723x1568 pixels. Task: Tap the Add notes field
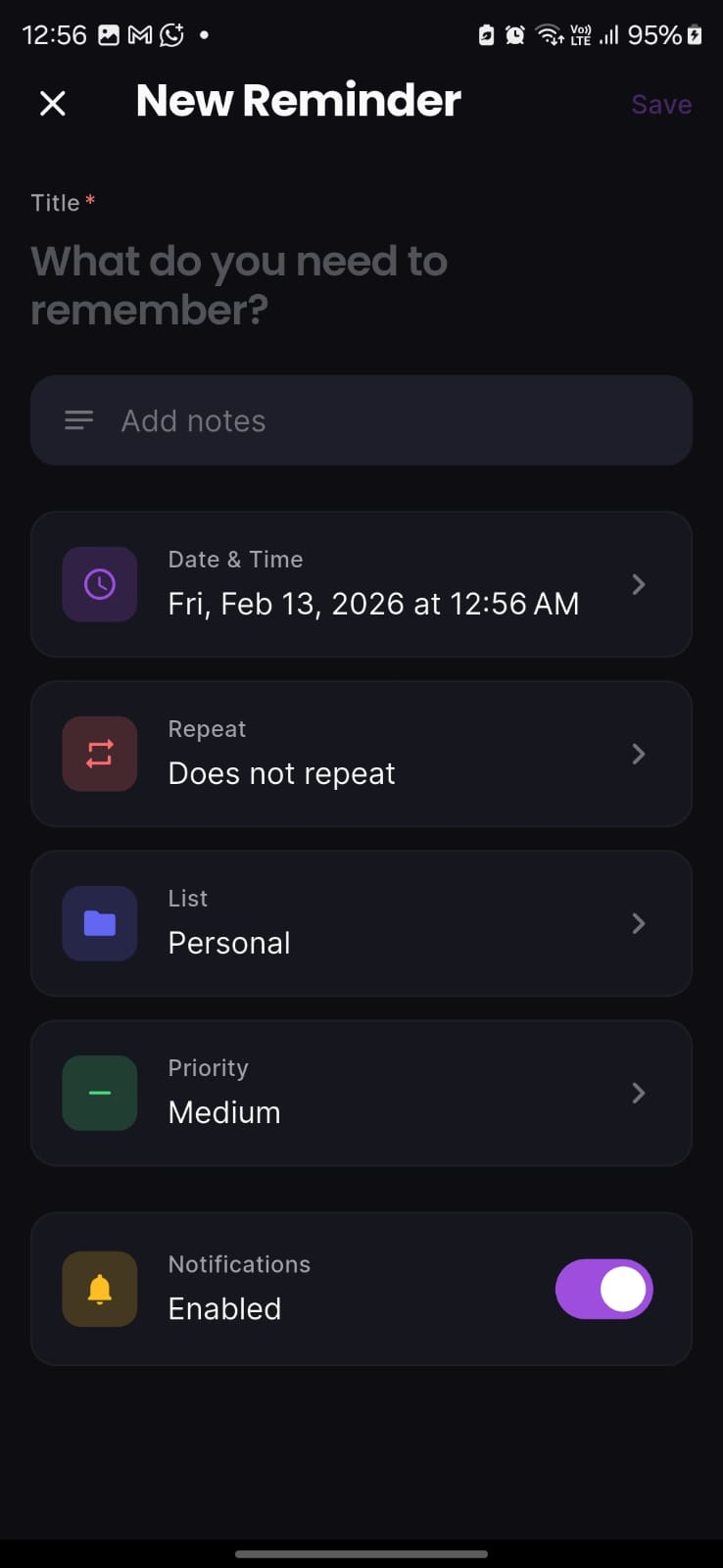pos(361,420)
